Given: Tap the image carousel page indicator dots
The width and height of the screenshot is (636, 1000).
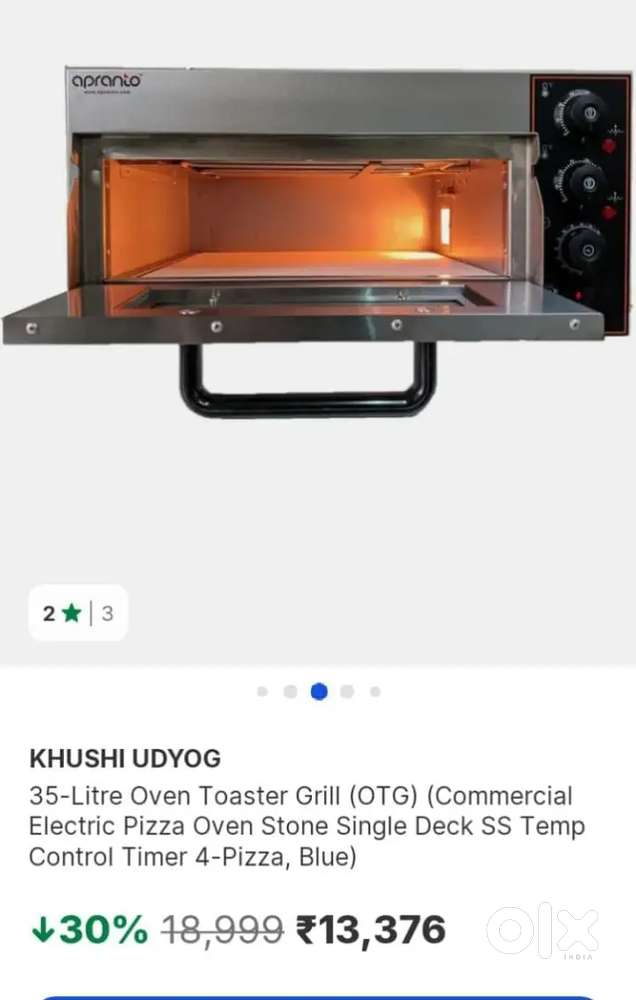Looking at the screenshot, I should click(x=318, y=691).
